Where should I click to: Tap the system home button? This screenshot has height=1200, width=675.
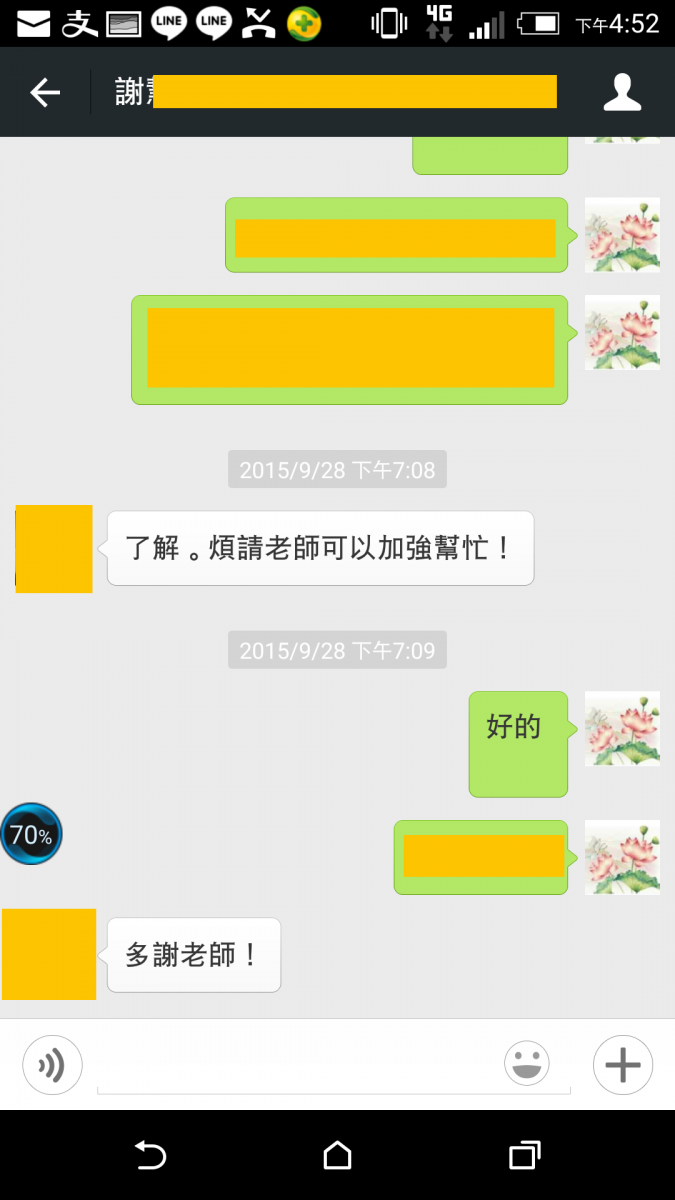[337, 1156]
